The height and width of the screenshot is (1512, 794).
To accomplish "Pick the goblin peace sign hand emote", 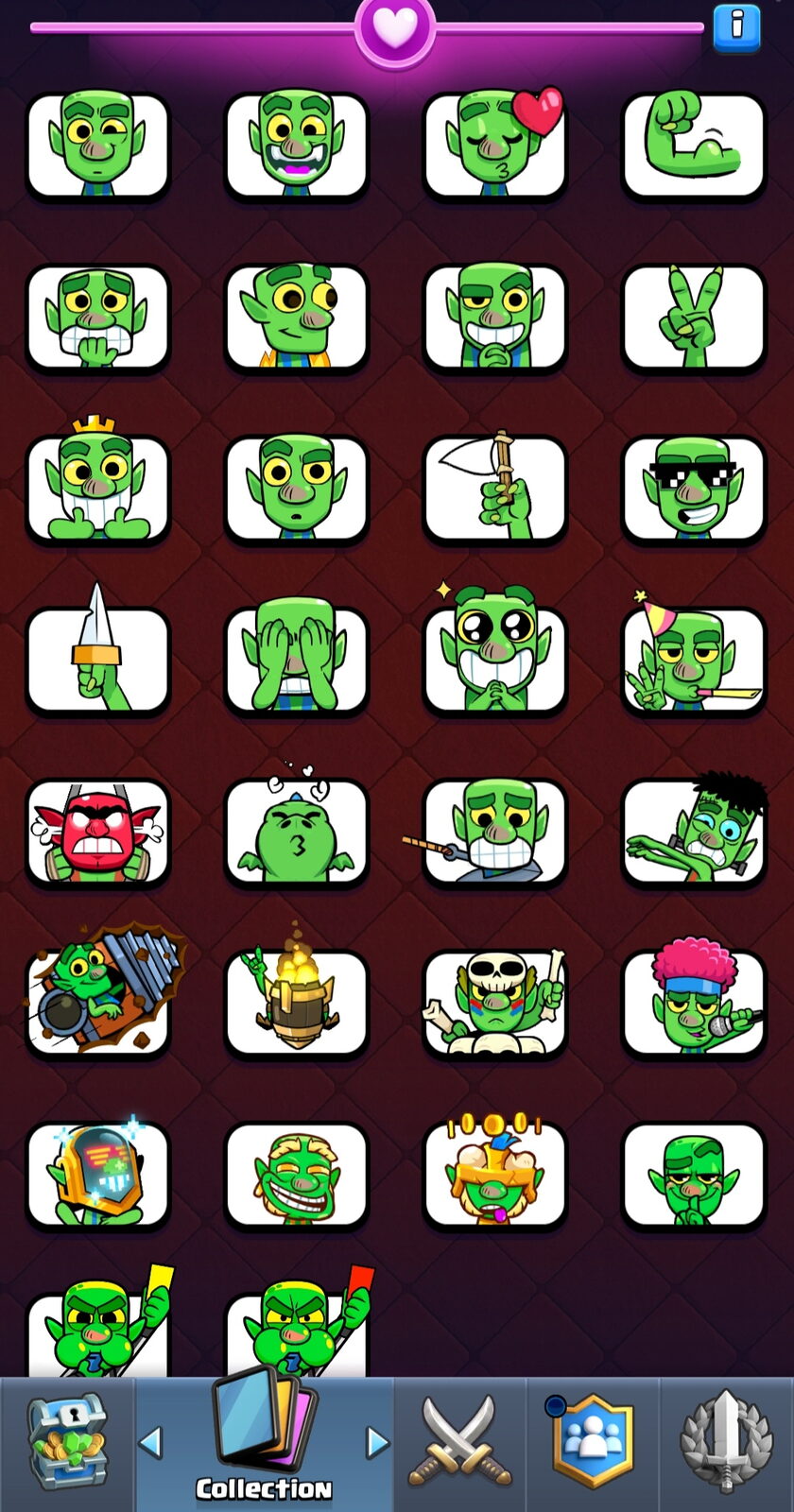I will click(x=693, y=317).
